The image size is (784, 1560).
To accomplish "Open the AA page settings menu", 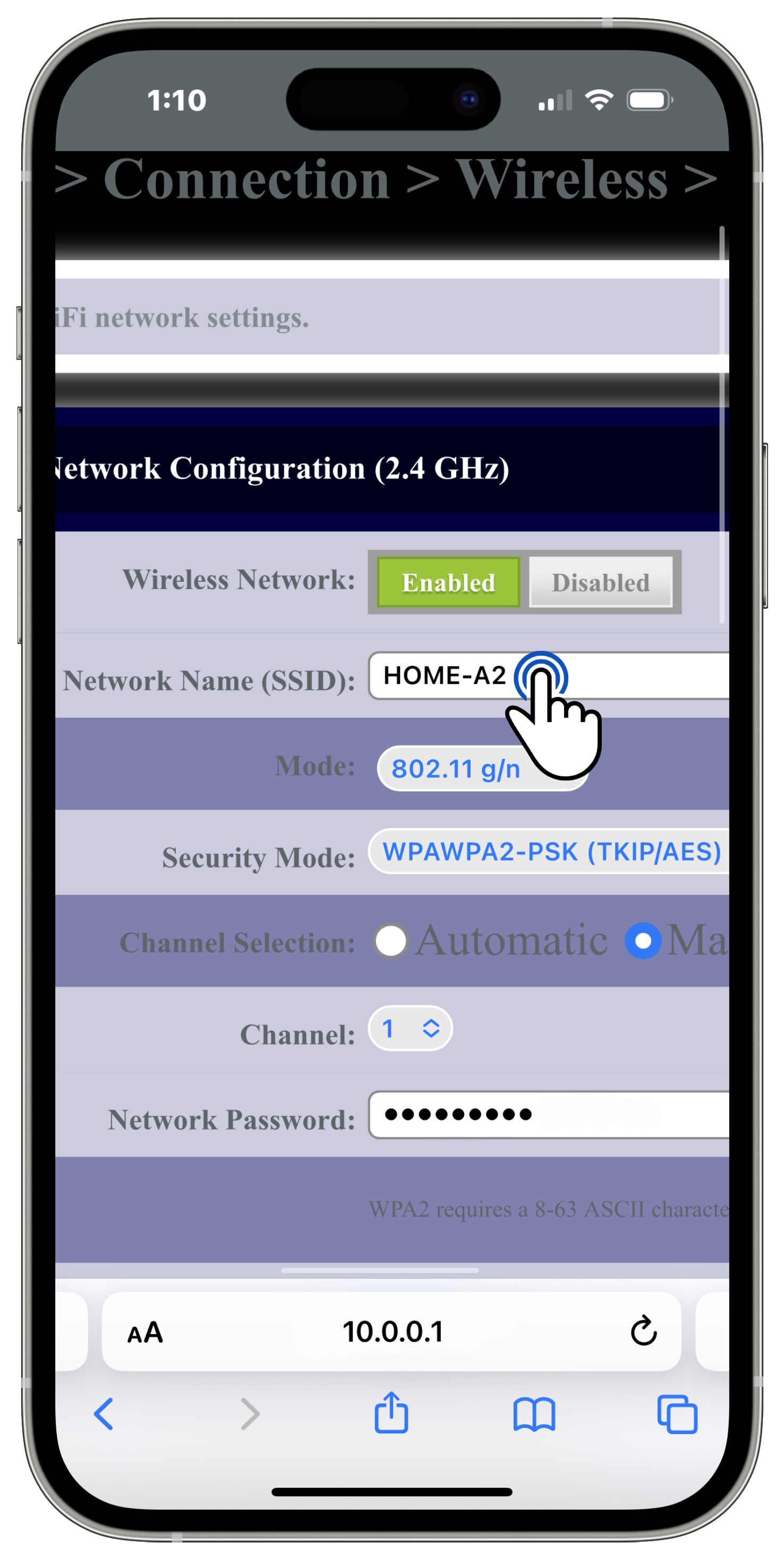I will (x=146, y=1332).
